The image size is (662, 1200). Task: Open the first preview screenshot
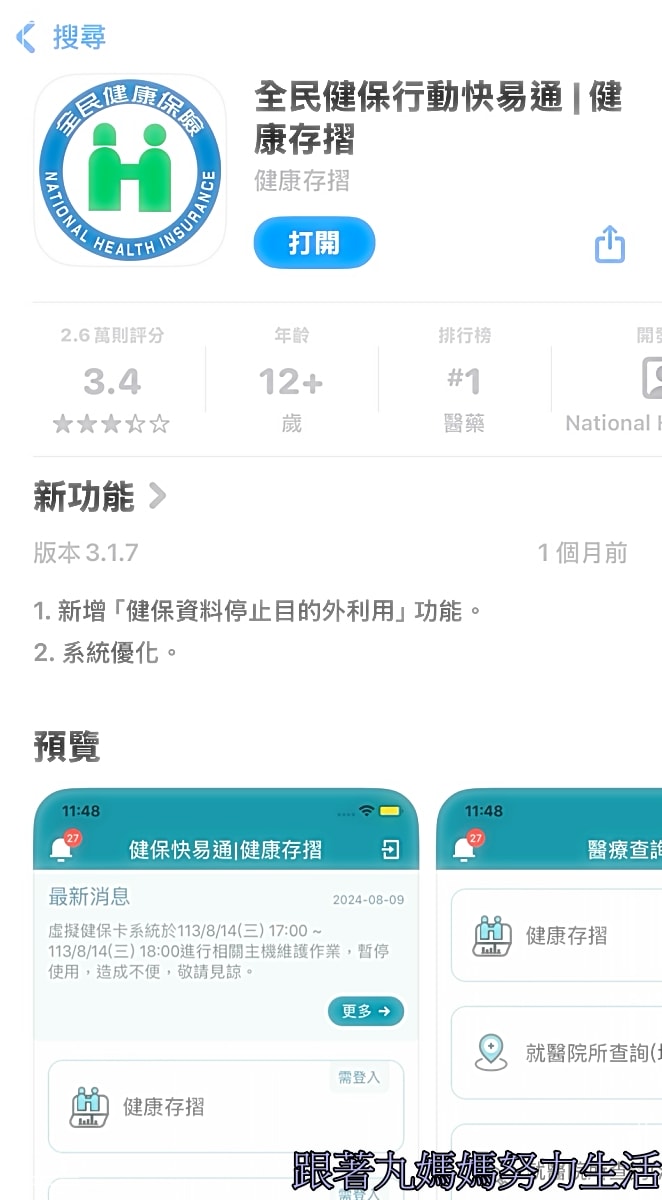[226, 990]
